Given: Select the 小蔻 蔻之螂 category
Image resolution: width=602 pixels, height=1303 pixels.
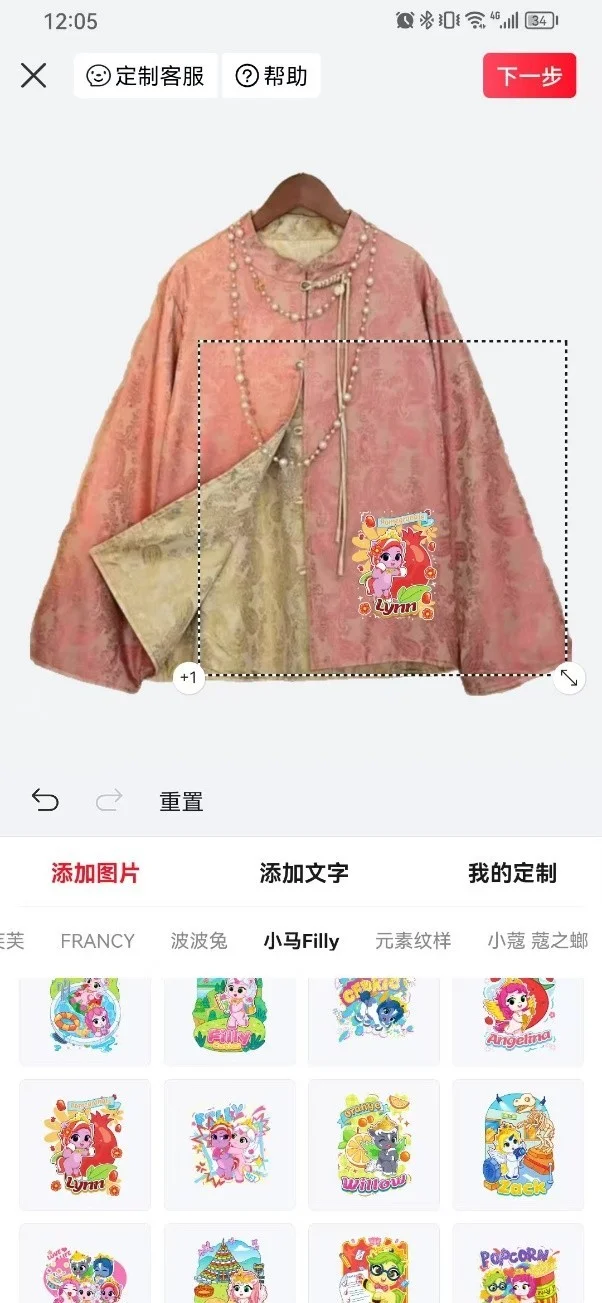Looking at the screenshot, I should (x=537, y=940).
